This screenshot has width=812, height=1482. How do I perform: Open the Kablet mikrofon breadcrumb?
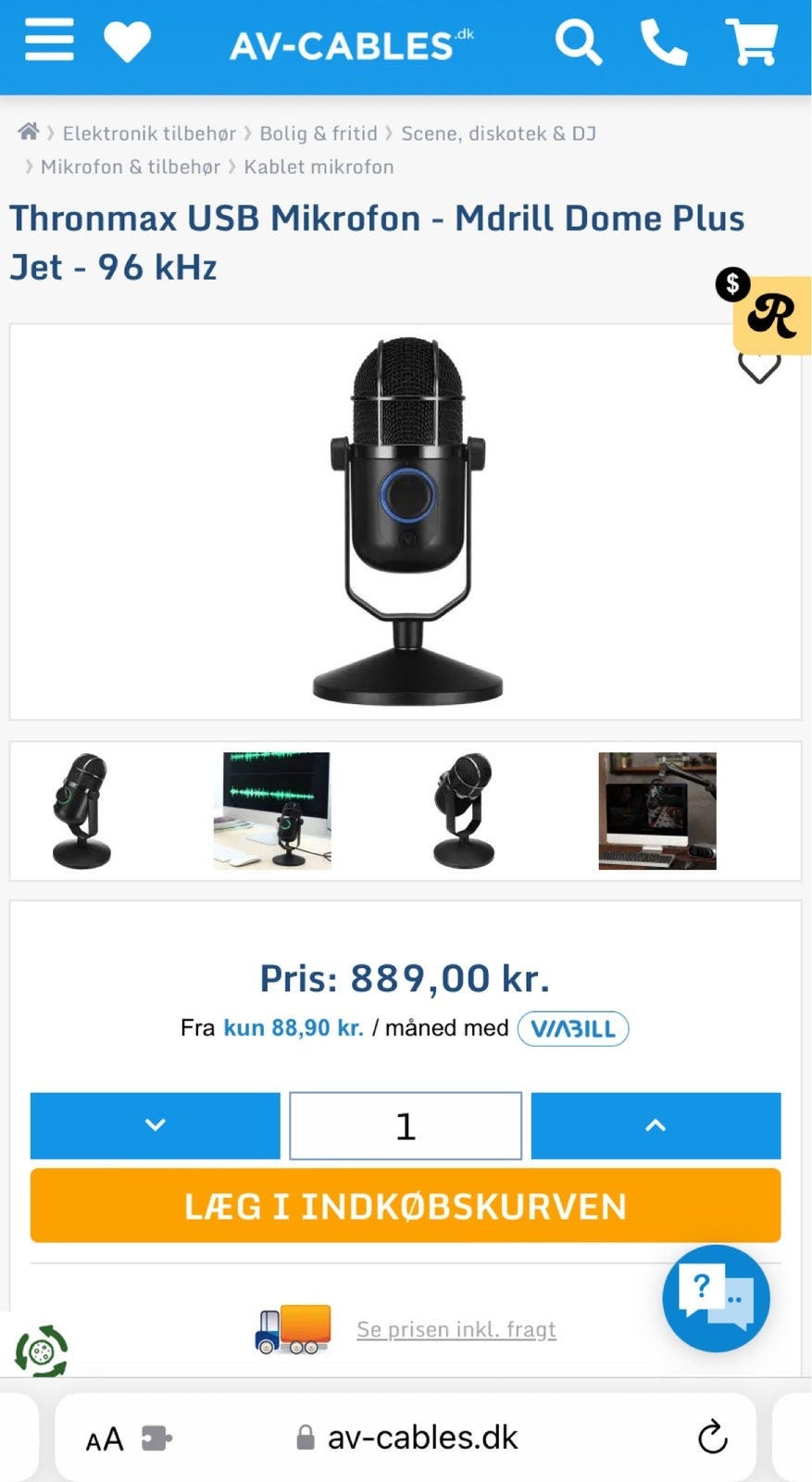[x=319, y=167]
